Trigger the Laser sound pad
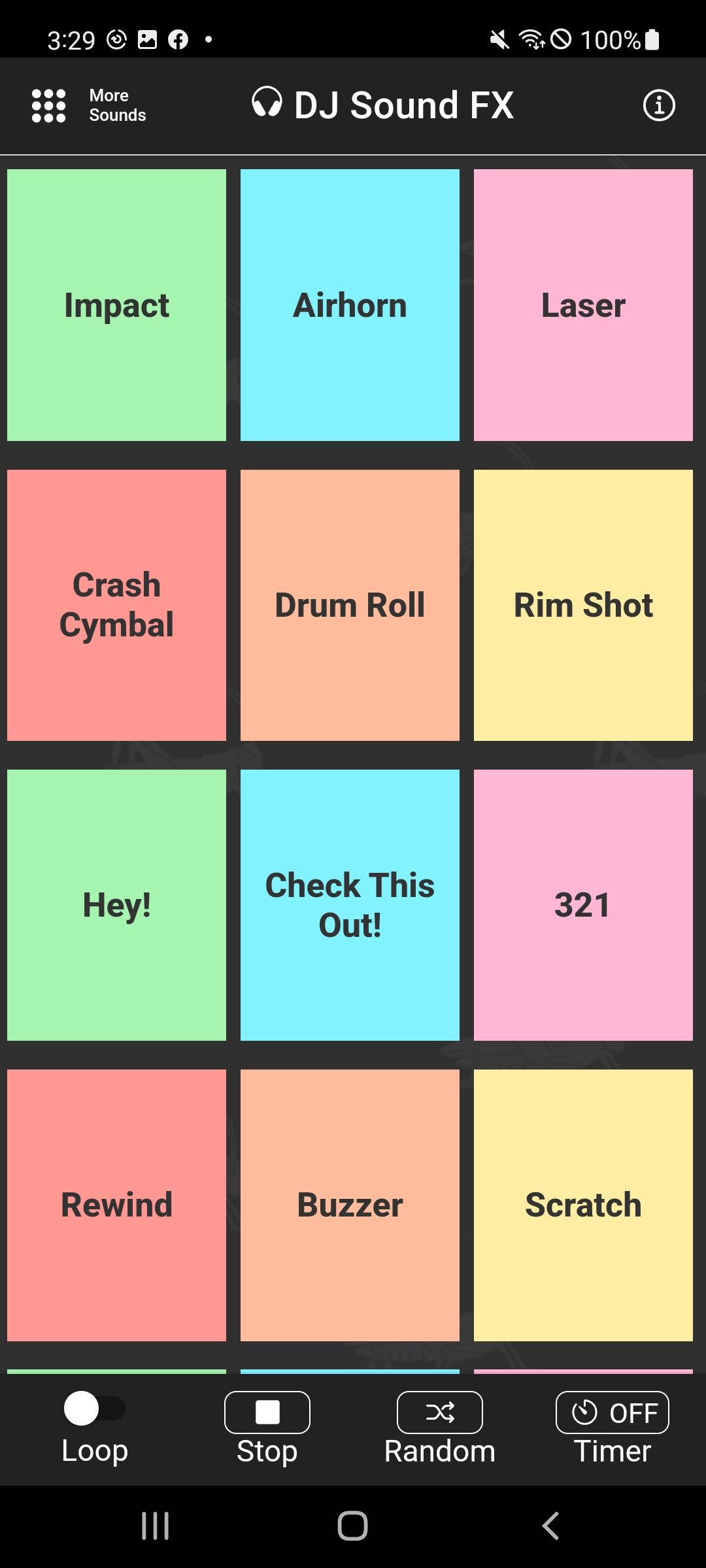 pyautogui.click(x=583, y=305)
